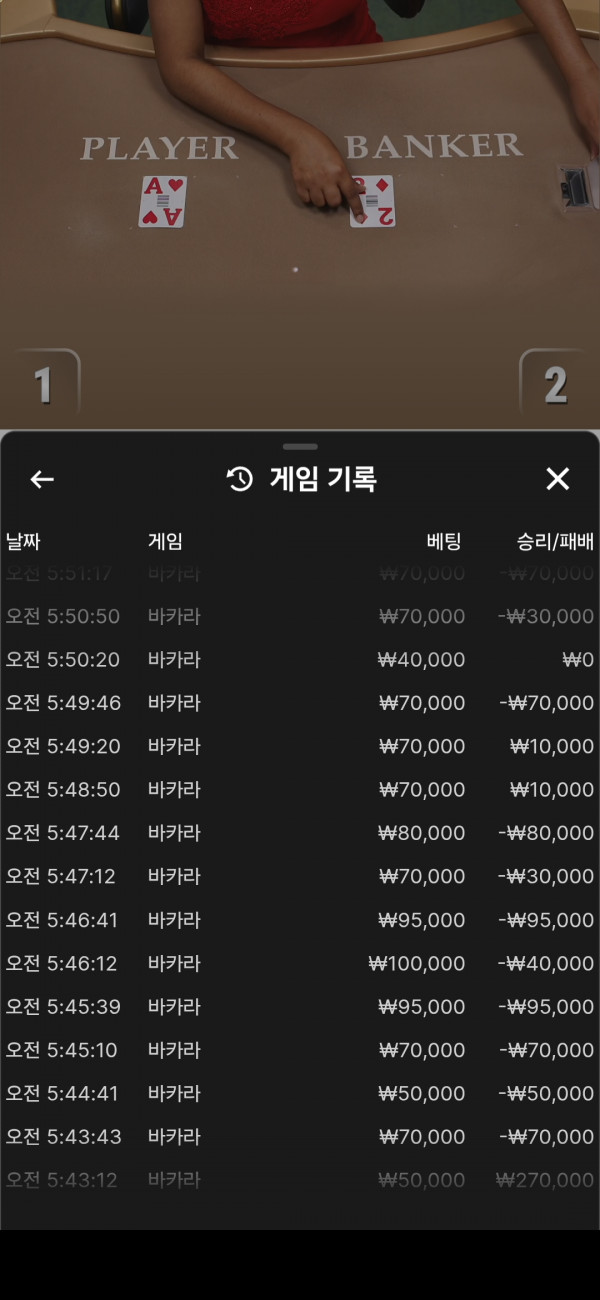600x1300 pixels.
Task: Close the game history panel
Action: point(557,480)
